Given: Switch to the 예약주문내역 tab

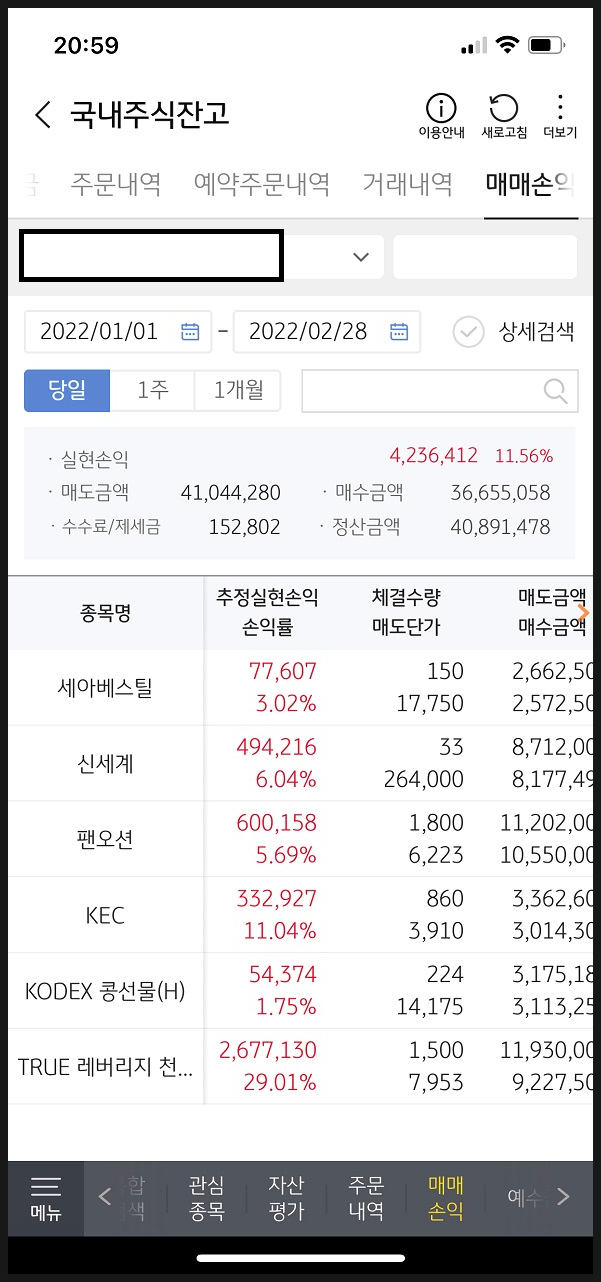Looking at the screenshot, I should pos(262,184).
